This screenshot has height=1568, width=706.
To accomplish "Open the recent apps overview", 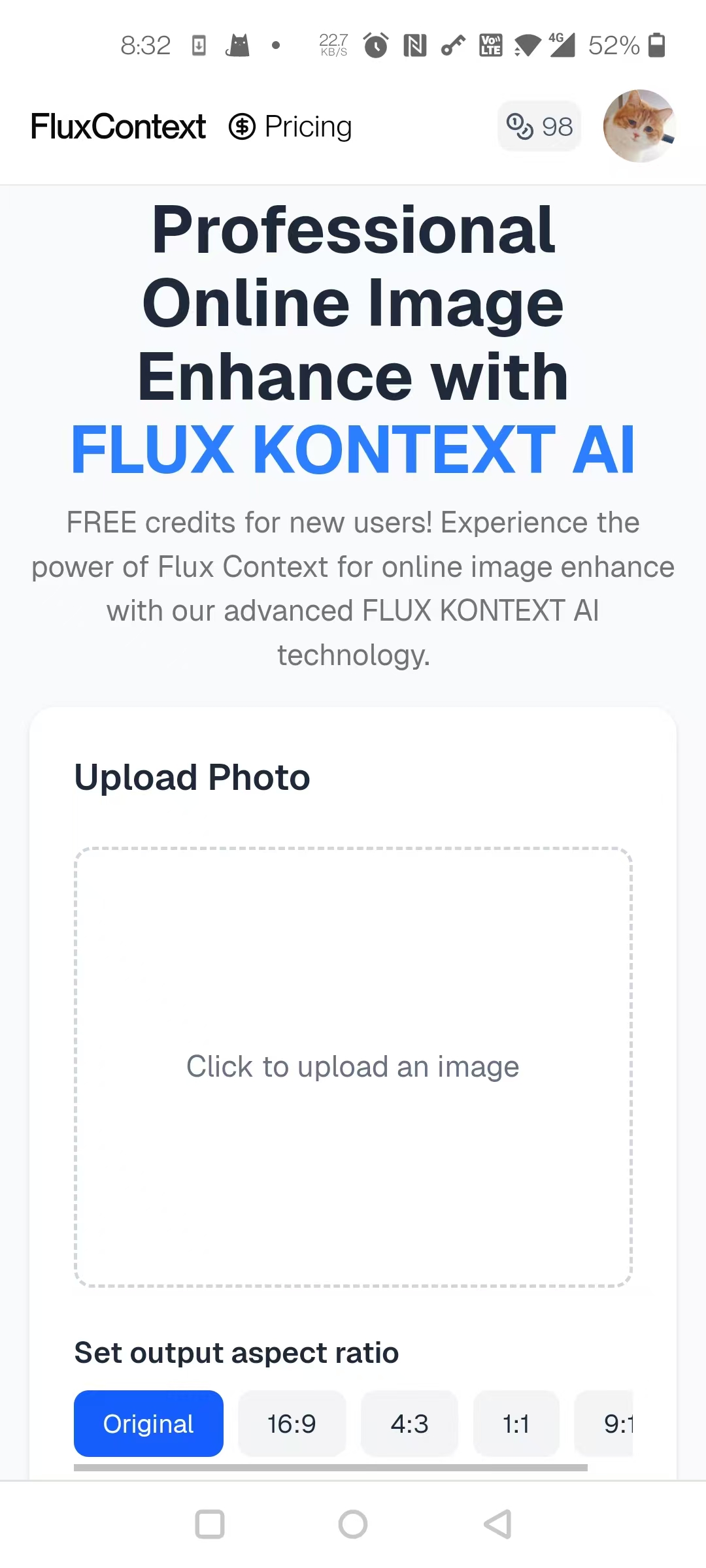I will [x=210, y=1524].
